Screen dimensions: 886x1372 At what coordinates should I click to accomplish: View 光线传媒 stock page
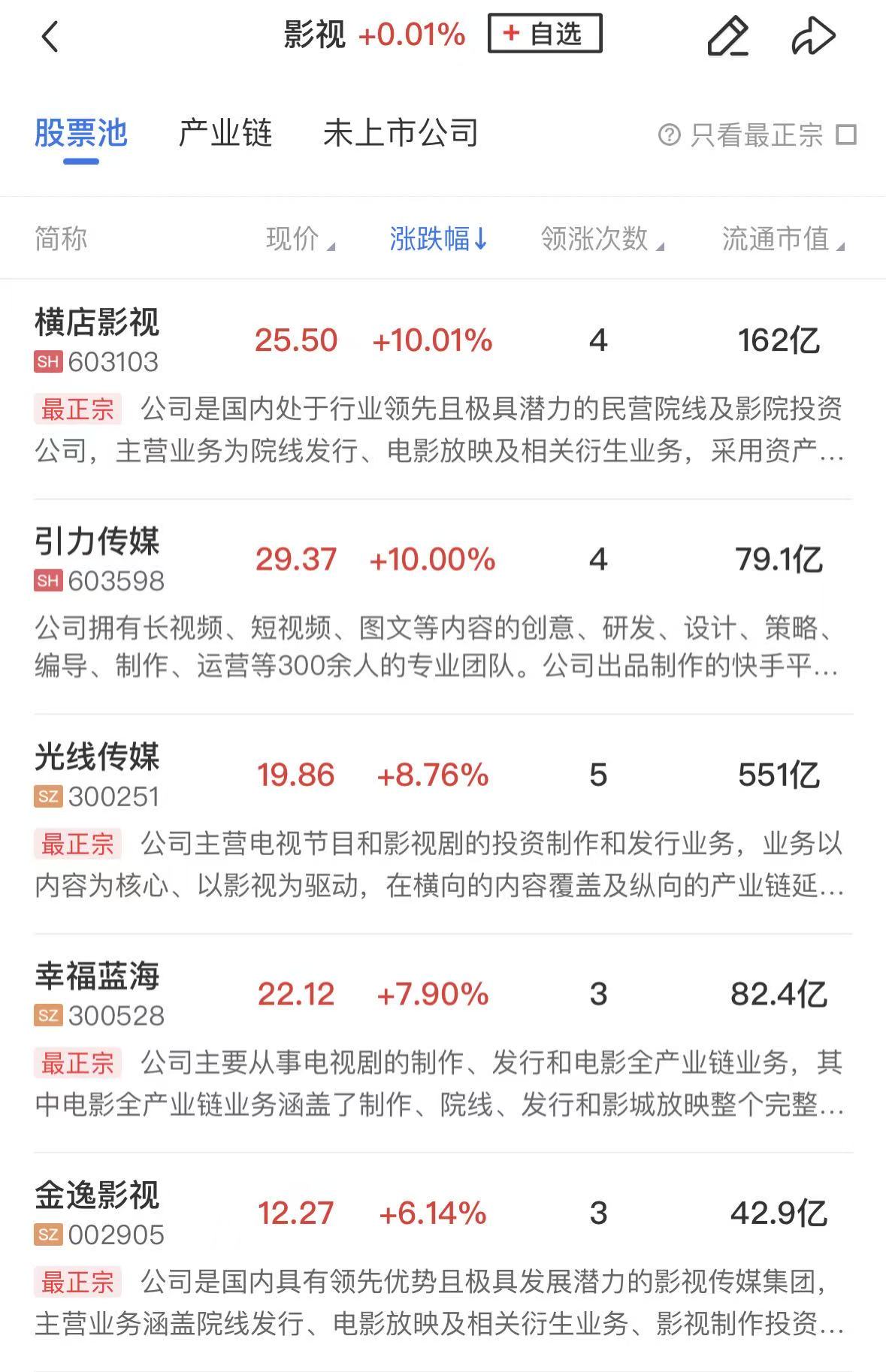click(97, 775)
